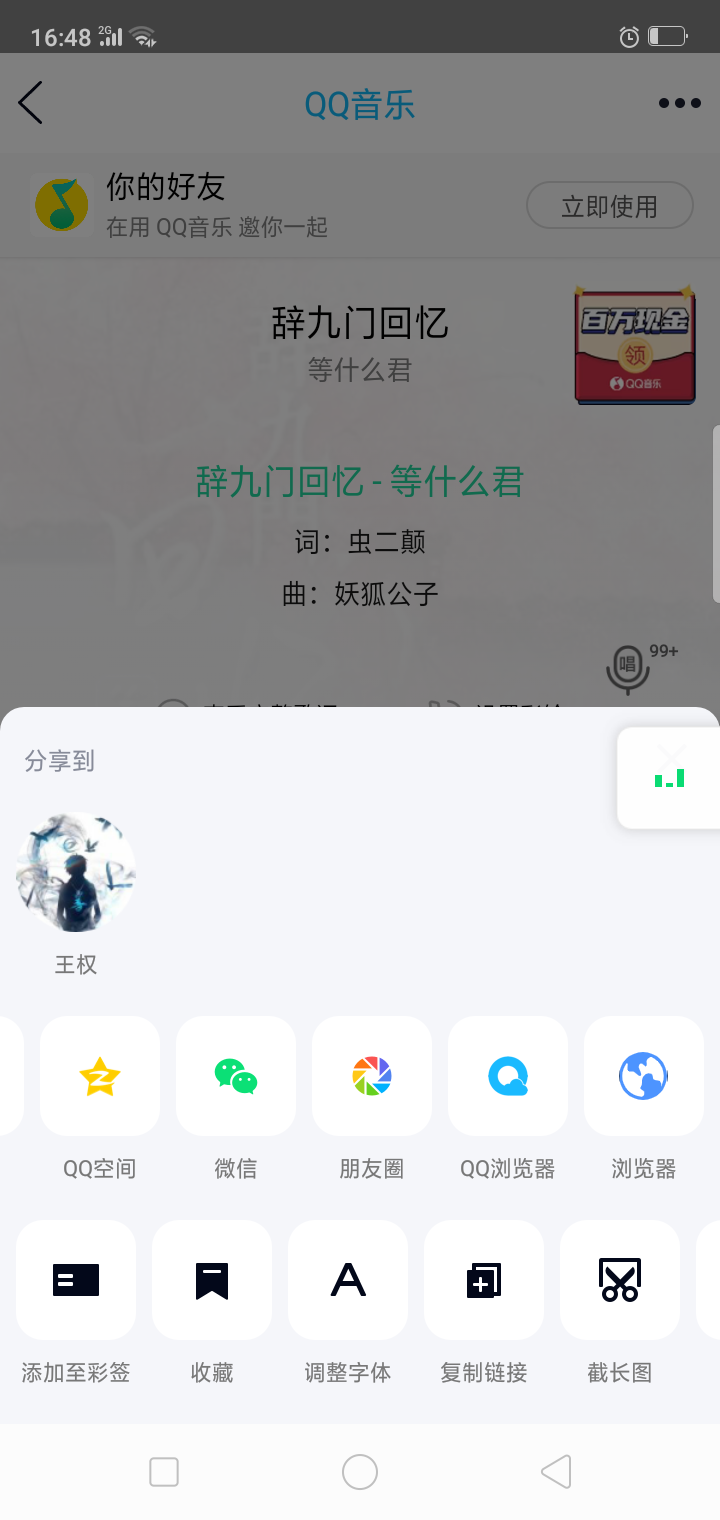This screenshot has width=720, height=1520.
Task: Tap 收藏 to bookmark this page
Action: tap(212, 1280)
